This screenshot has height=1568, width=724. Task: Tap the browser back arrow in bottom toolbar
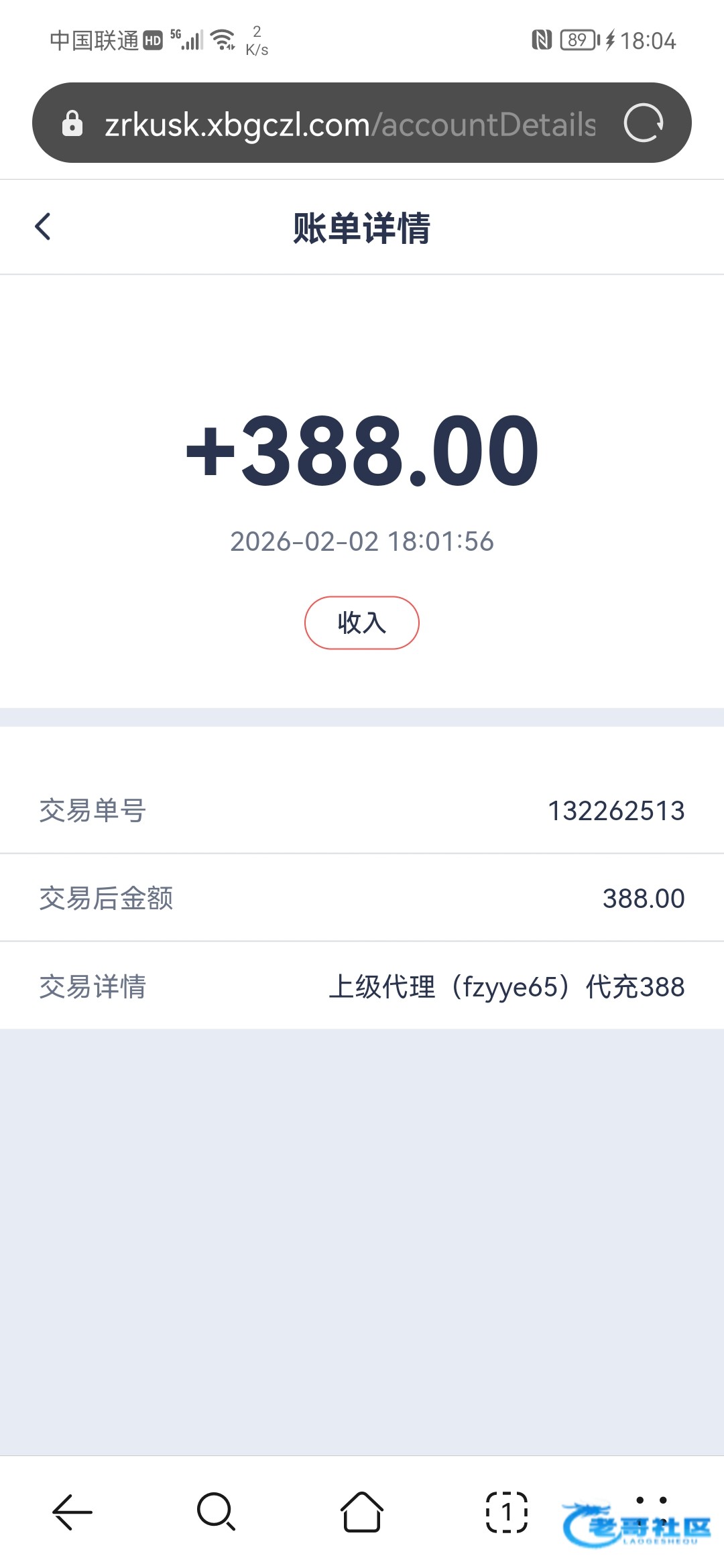pos(72,1512)
